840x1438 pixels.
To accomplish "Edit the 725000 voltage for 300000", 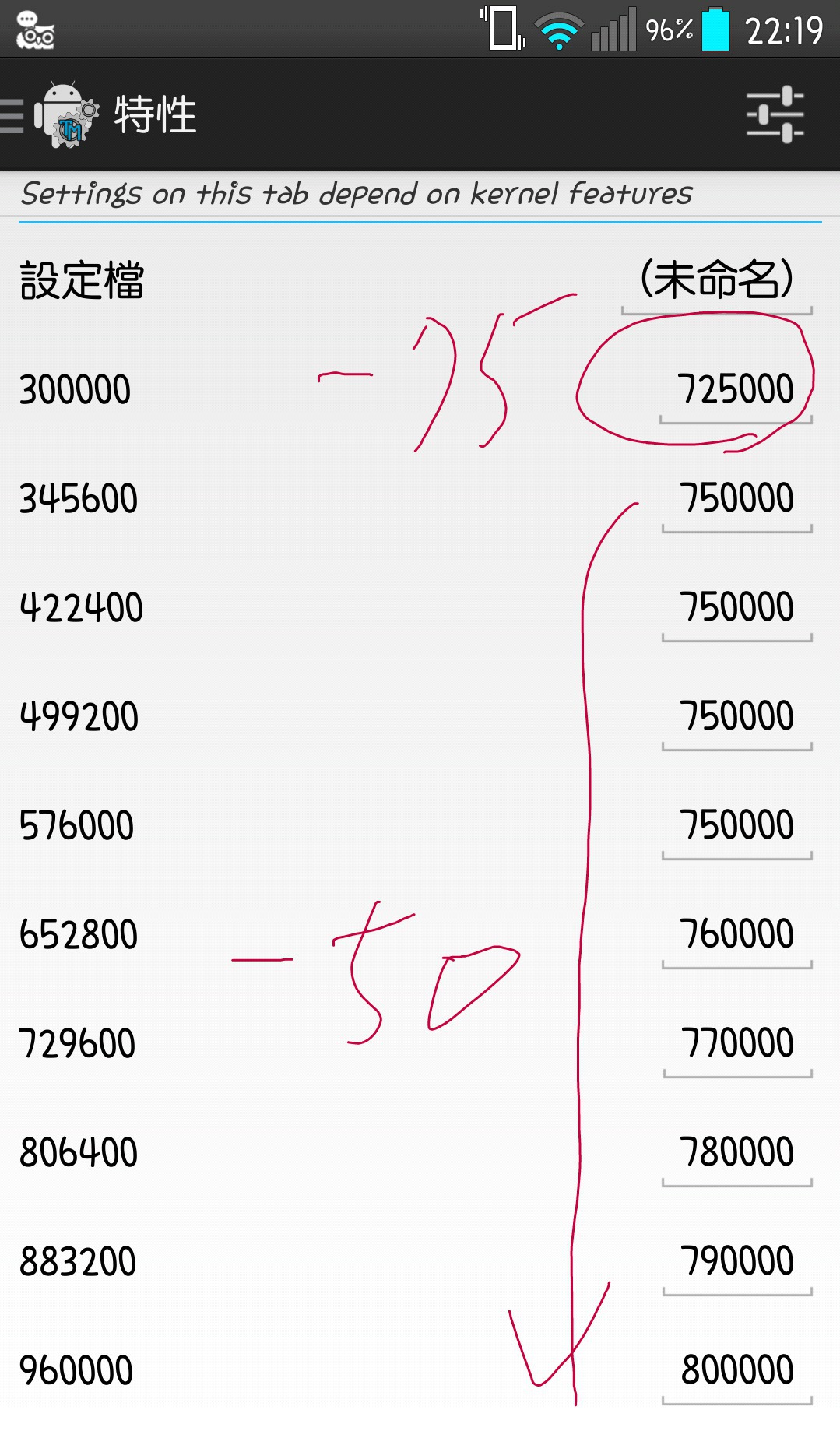I will point(736,390).
